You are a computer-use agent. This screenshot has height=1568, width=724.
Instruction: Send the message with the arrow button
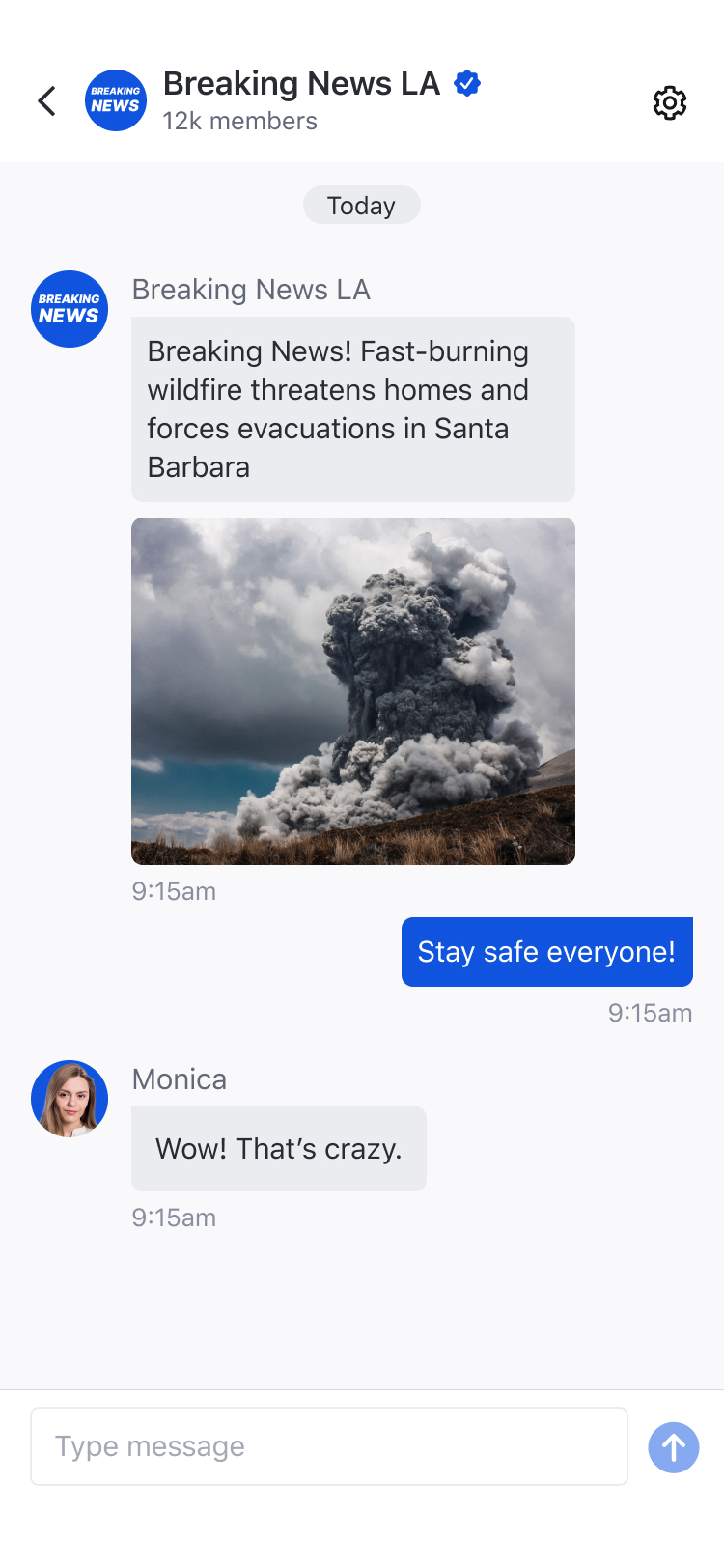coord(674,1447)
